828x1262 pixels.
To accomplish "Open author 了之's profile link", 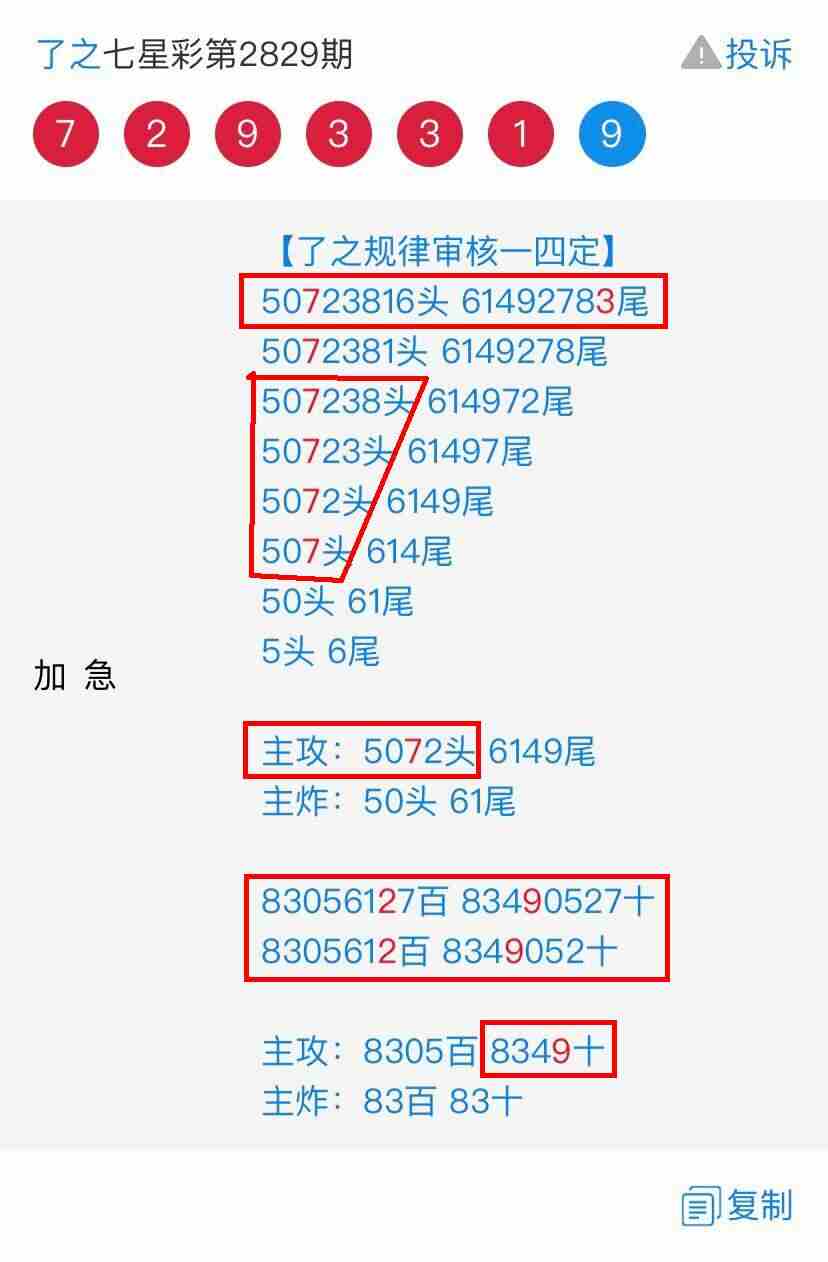I will 68,54.
